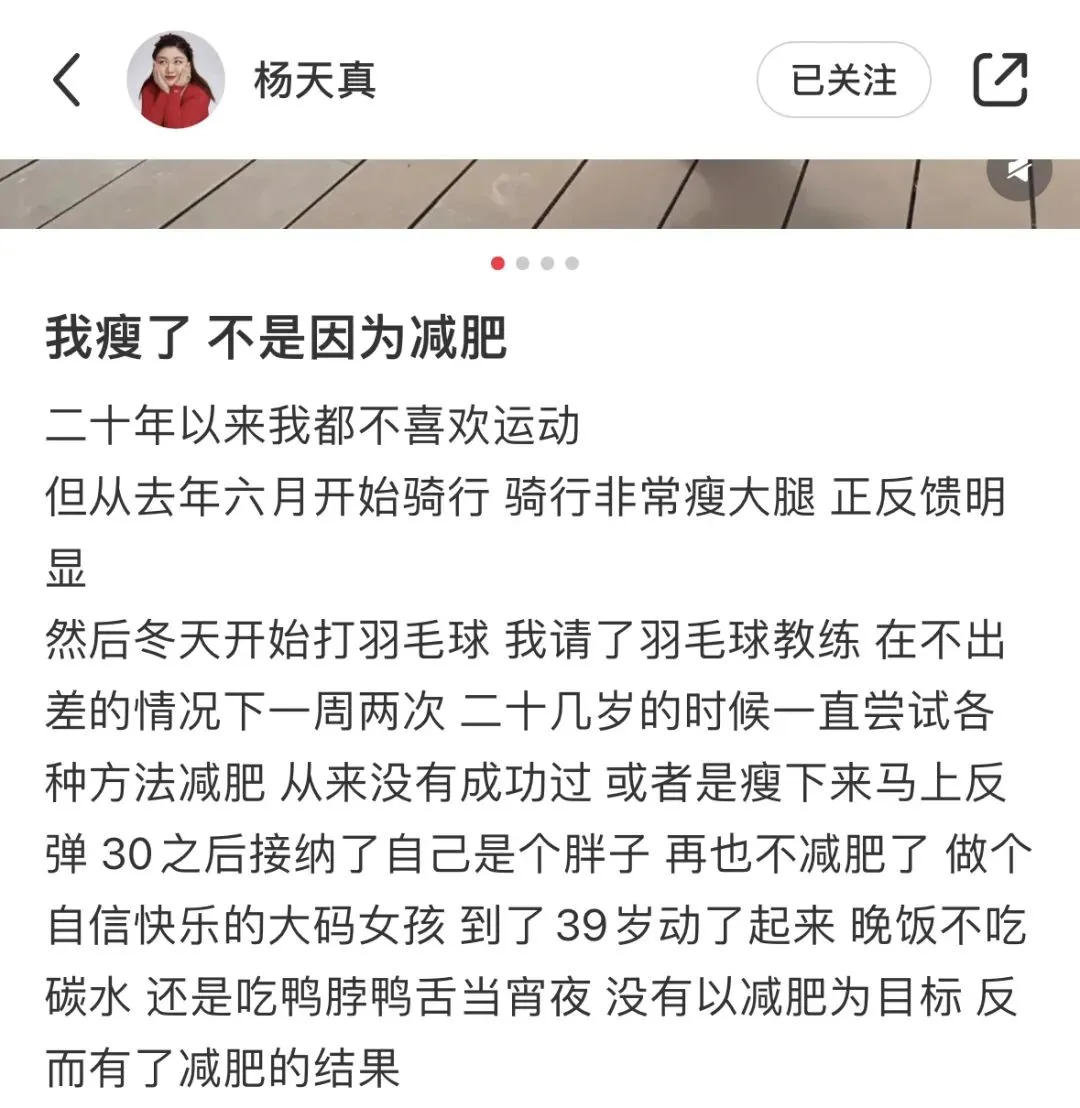The width and height of the screenshot is (1080, 1108).
Task: Toggle sound with the mute icon
Action: point(1018,172)
